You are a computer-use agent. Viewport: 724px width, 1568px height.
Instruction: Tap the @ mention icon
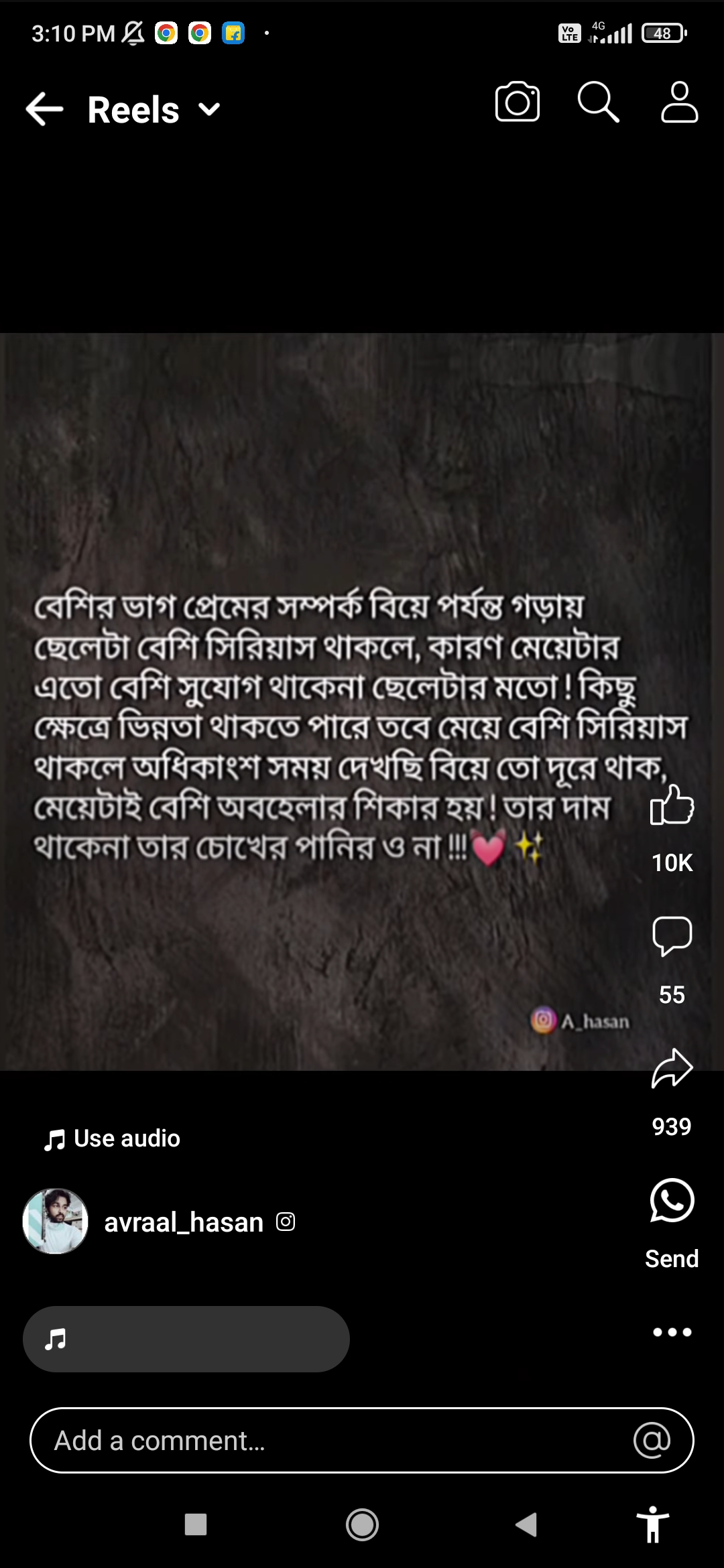point(652,1441)
